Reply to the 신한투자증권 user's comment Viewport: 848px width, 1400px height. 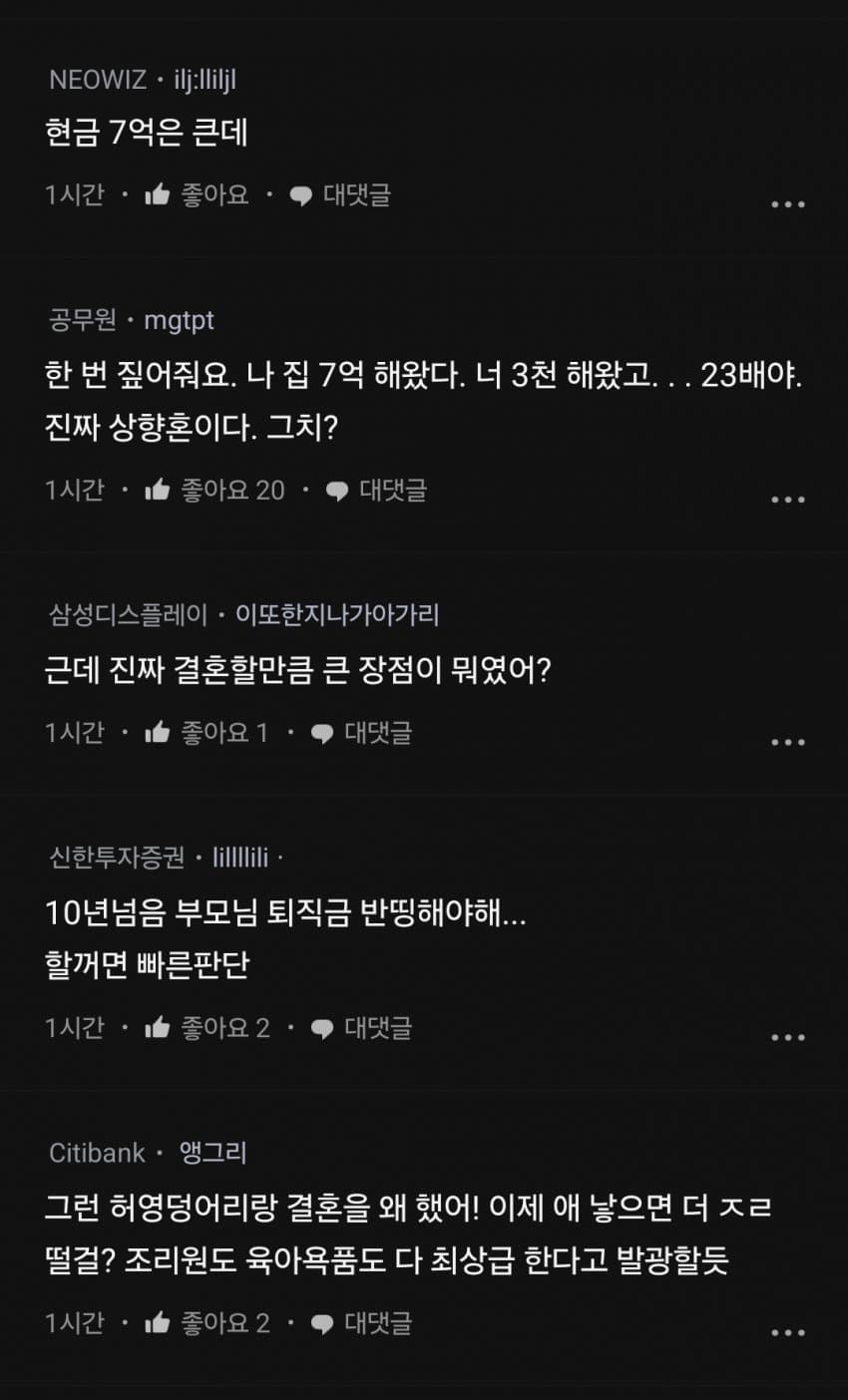pos(361,1028)
